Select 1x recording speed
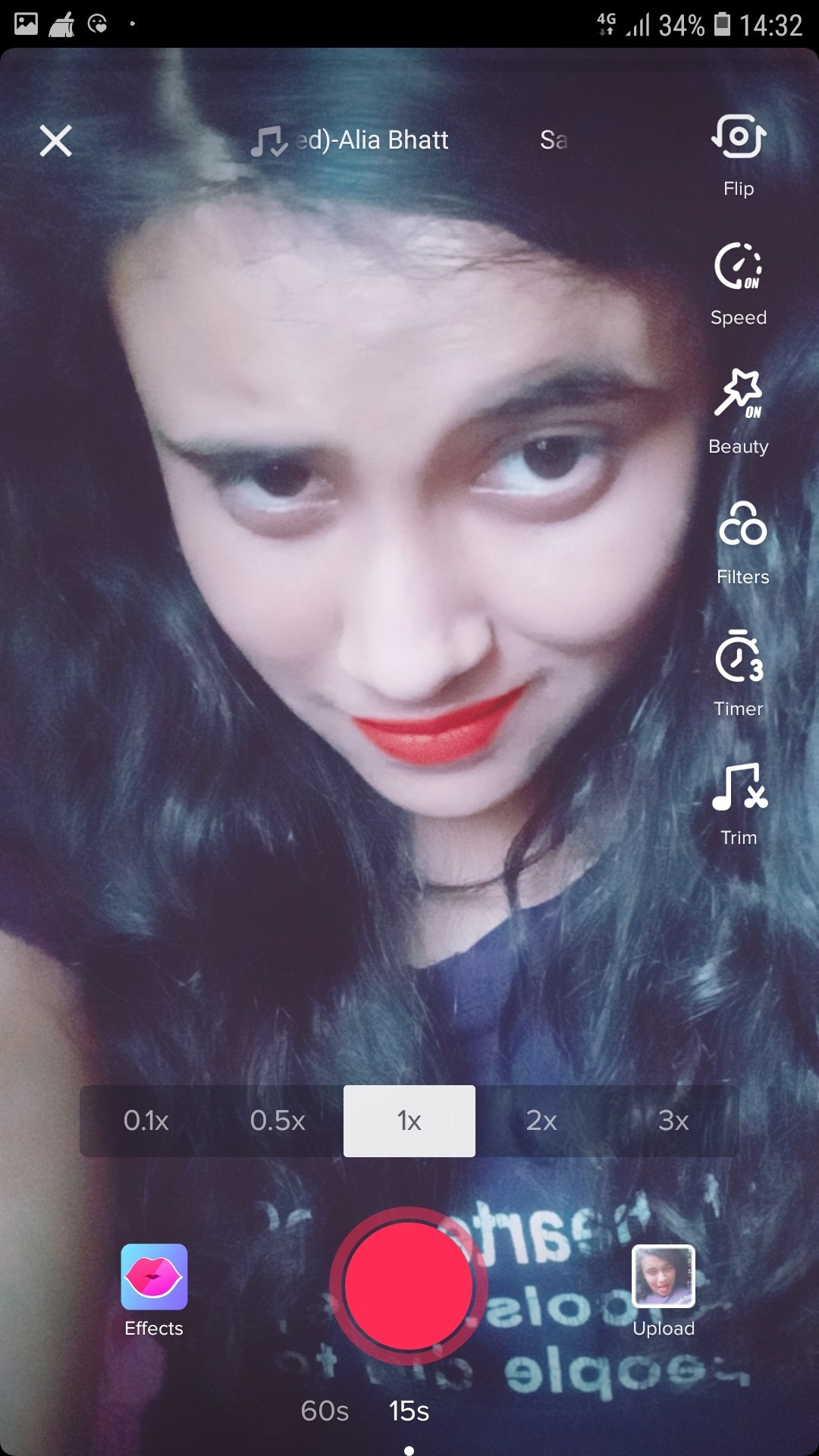The image size is (819, 1456). (409, 1121)
